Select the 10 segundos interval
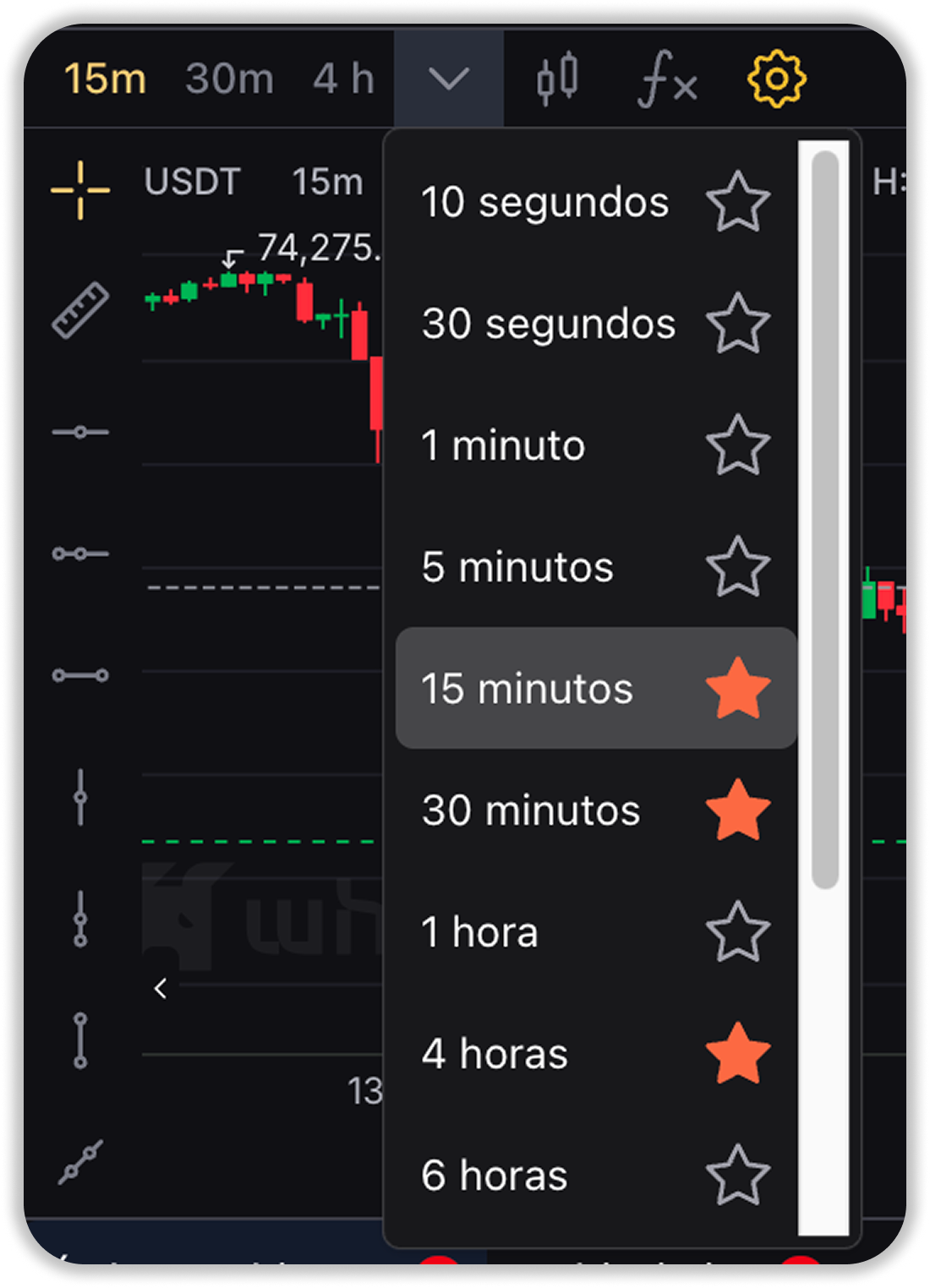The image size is (930, 1288). (544, 203)
